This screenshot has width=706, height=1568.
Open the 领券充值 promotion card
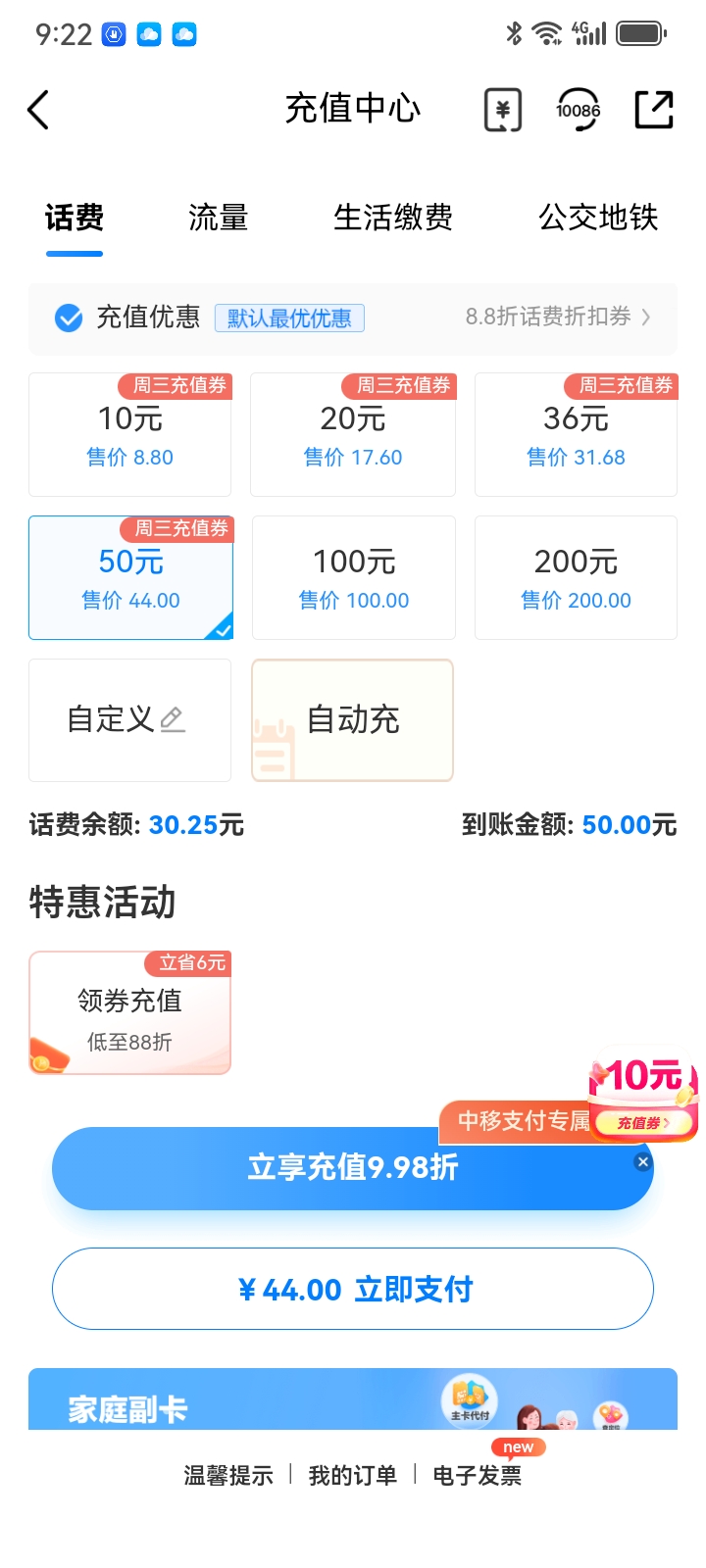pos(130,1012)
